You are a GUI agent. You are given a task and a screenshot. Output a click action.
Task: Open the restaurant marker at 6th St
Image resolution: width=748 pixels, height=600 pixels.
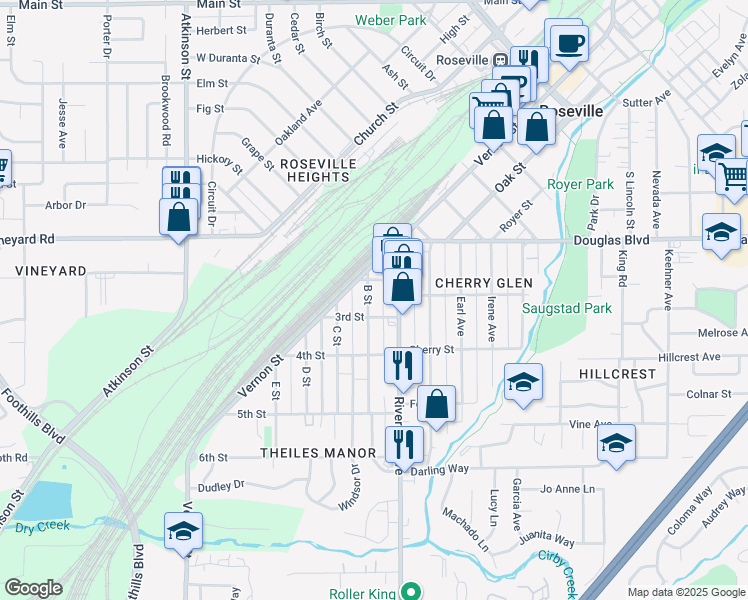[404, 443]
